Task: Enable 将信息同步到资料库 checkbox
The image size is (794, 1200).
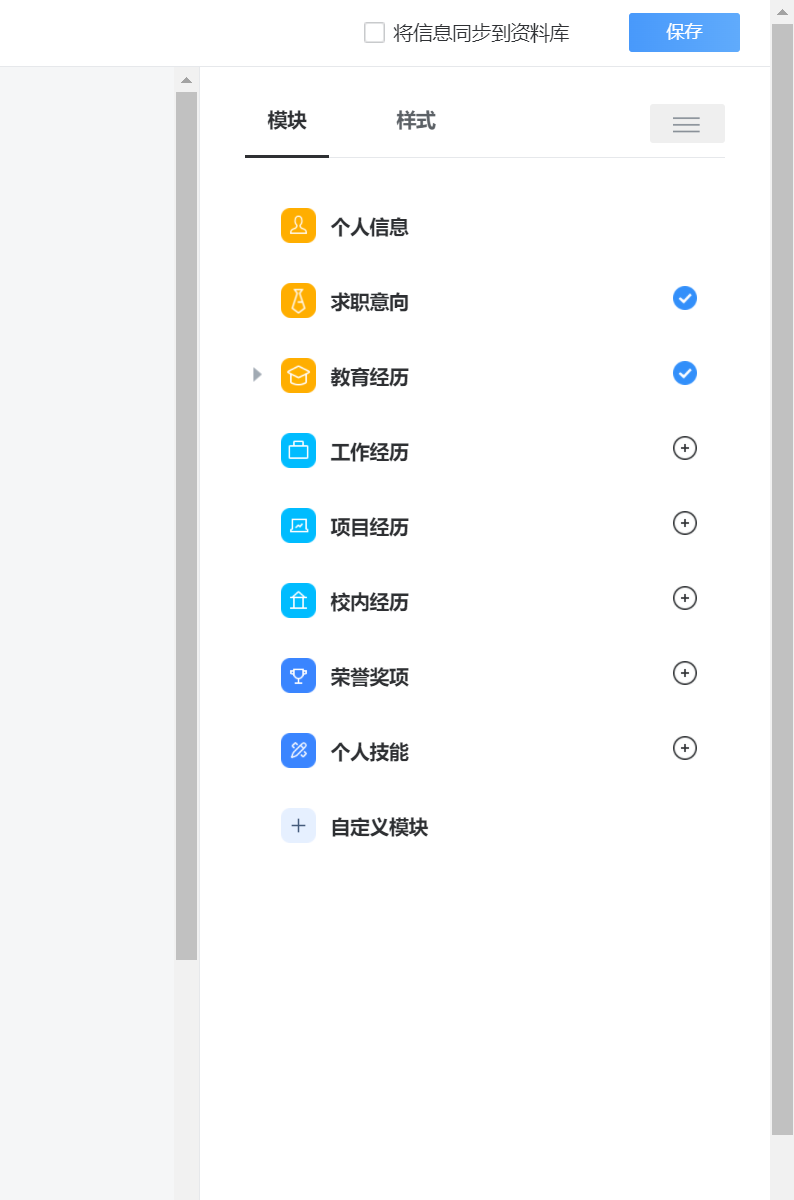Action: click(x=374, y=32)
